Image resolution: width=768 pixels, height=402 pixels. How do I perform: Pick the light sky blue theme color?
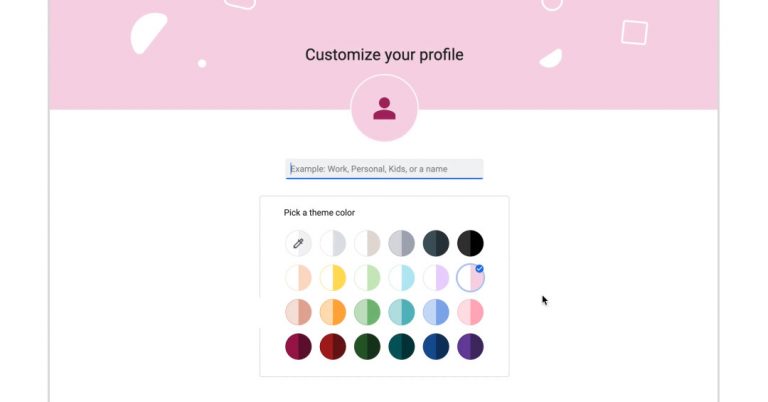click(x=401, y=278)
